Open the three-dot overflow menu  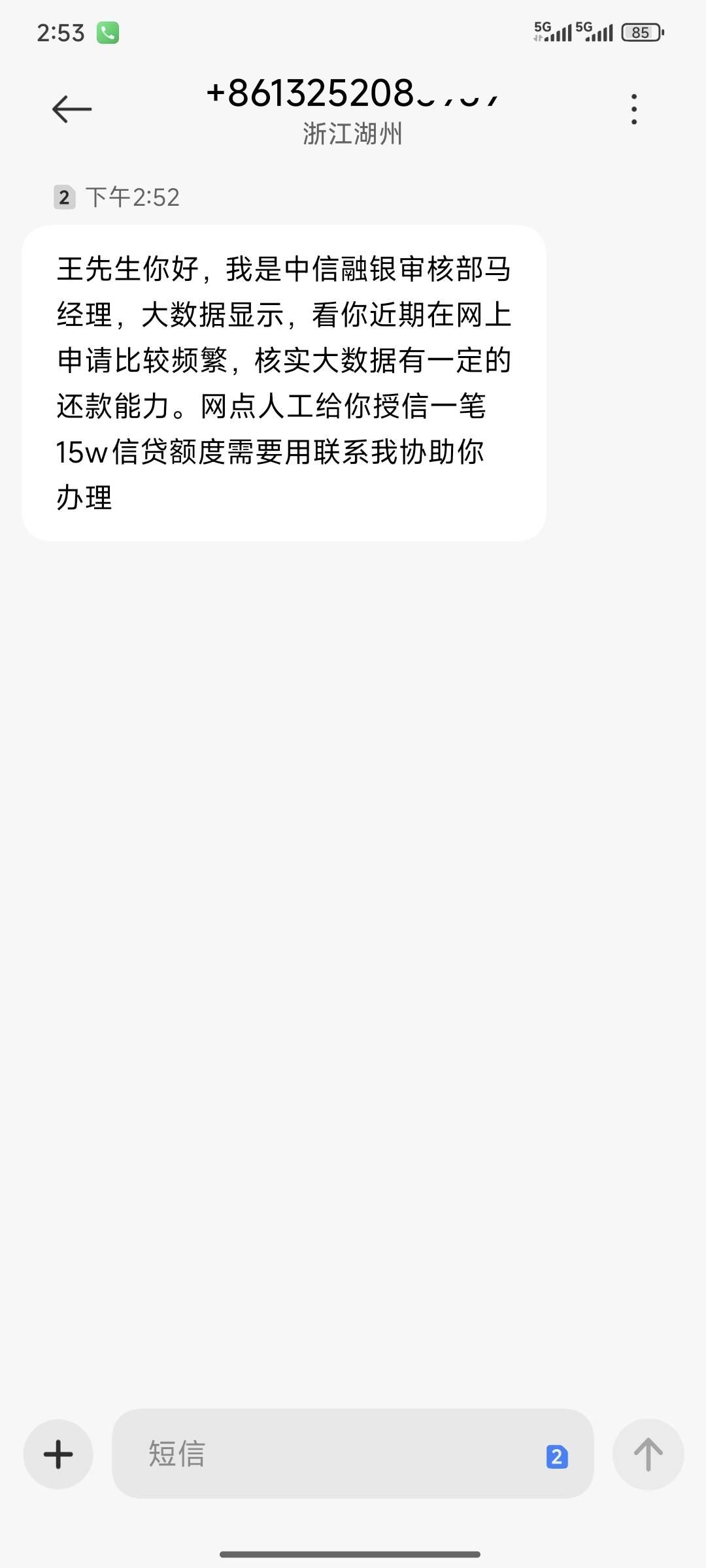[x=633, y=109]
